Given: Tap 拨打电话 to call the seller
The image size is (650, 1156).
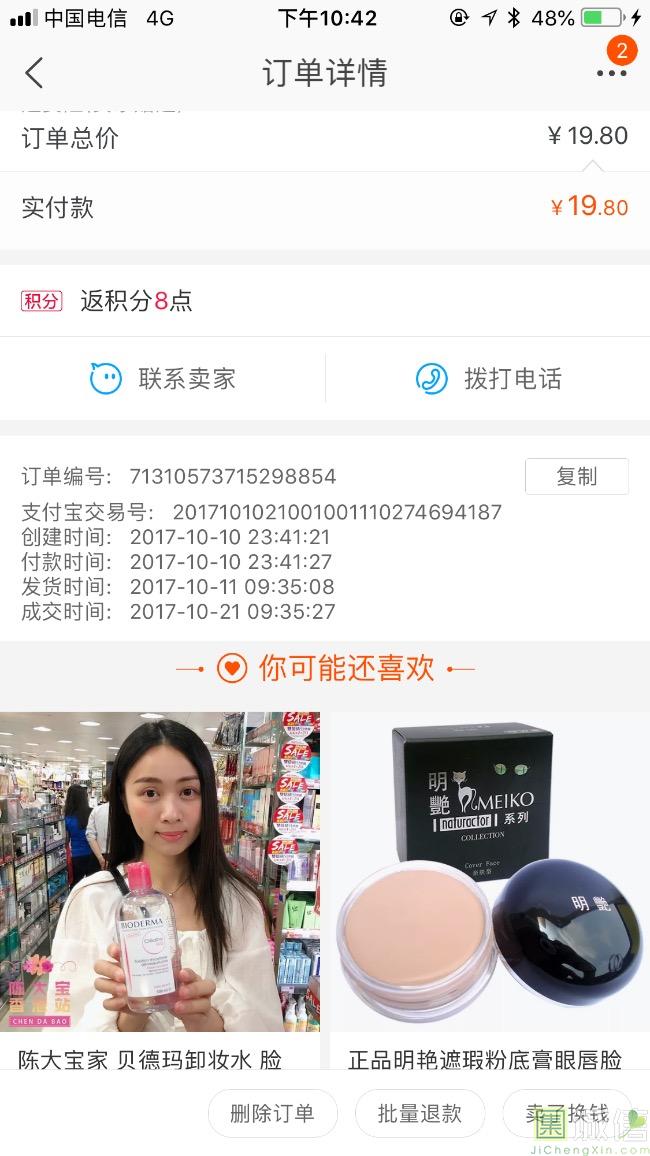Looking at the screenshot, I should pyautogui.click(x=488, y=379).
